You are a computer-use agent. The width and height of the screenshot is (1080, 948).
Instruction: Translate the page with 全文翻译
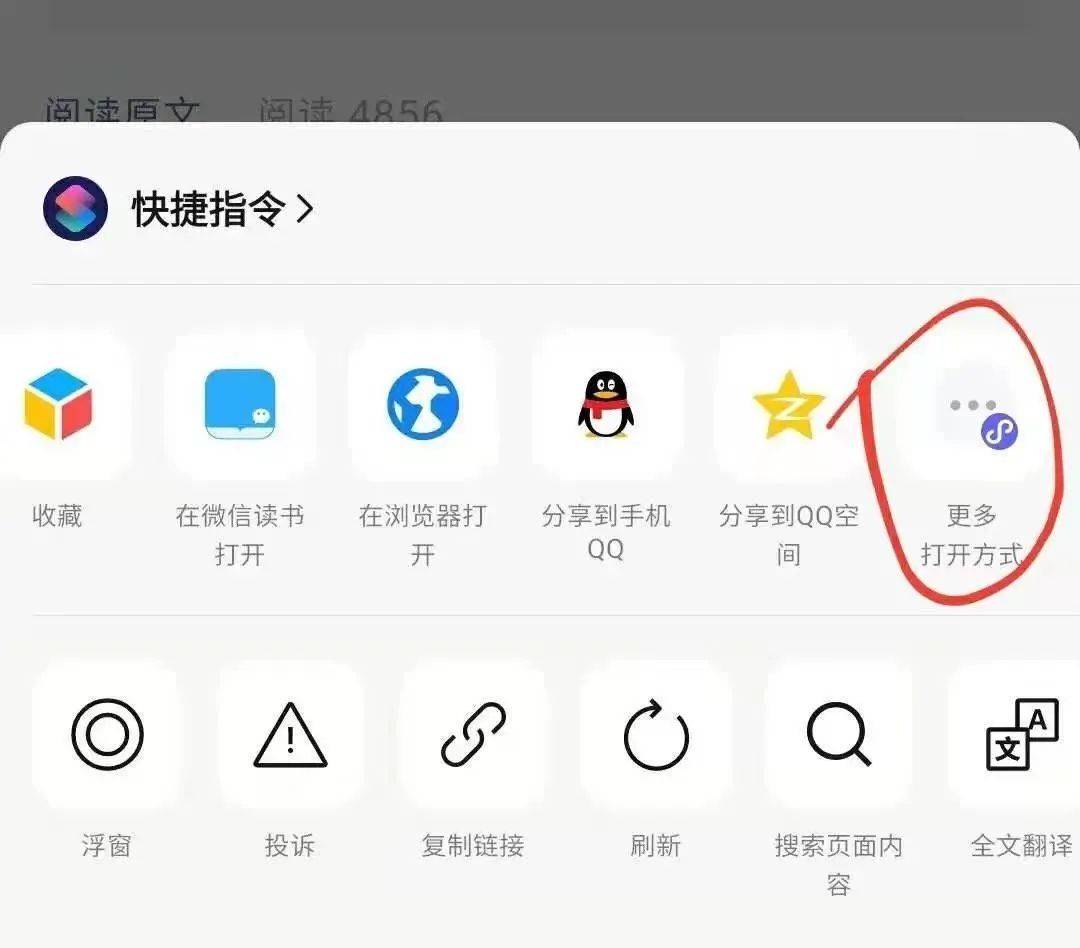coord(1020,735)
